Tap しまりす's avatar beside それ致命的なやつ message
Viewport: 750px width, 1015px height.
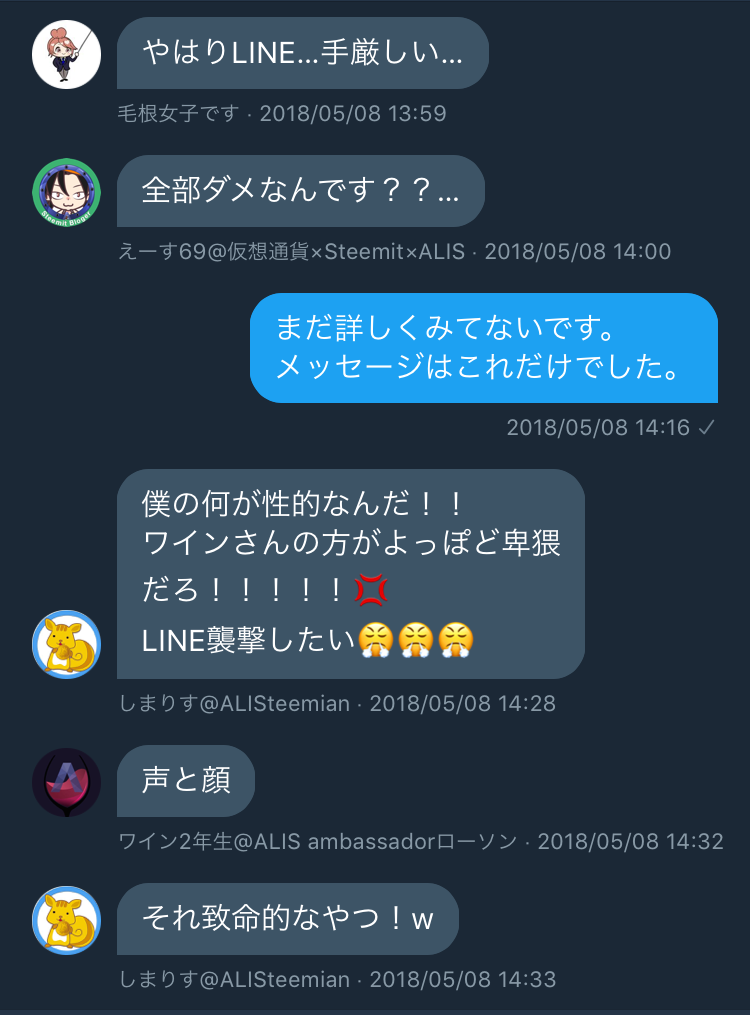click(66, 920)
